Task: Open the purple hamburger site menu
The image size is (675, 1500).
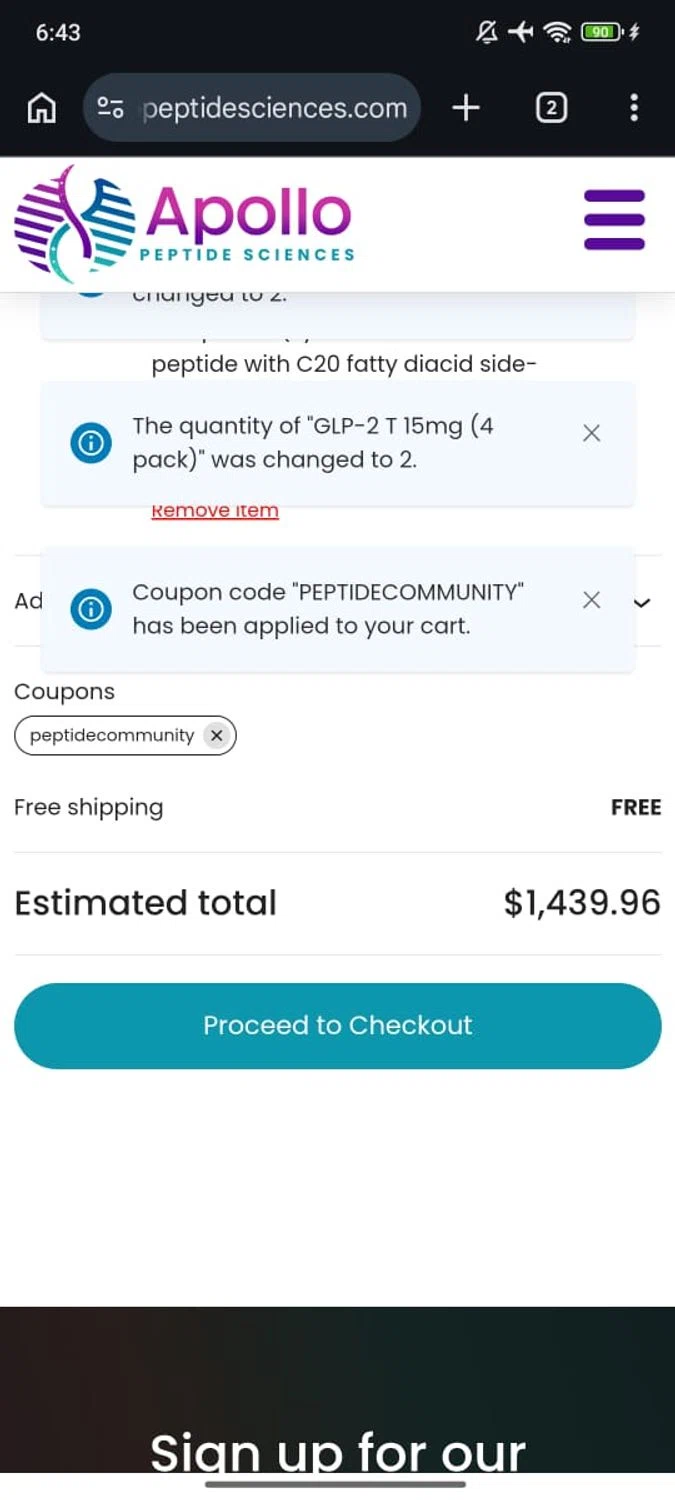Action: (614, 220)
